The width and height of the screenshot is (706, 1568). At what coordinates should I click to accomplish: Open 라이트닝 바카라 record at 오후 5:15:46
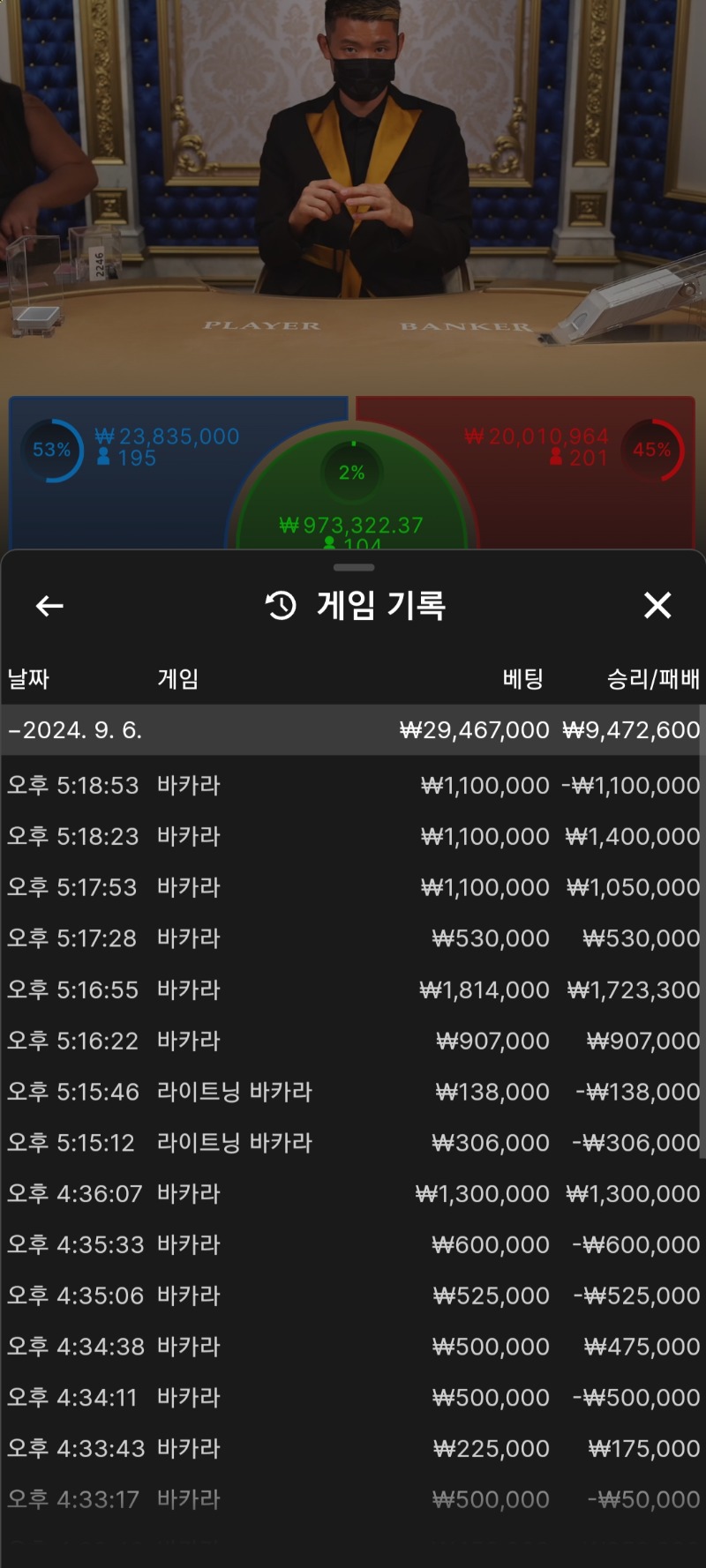tap(353, 1092)
